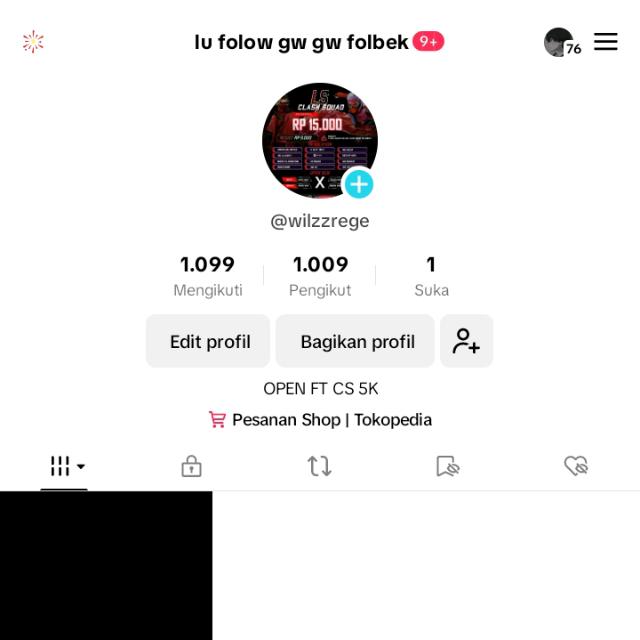The image size is (640, 640).
Task: Open the first video thumbnail
Action: click(106, 565)
